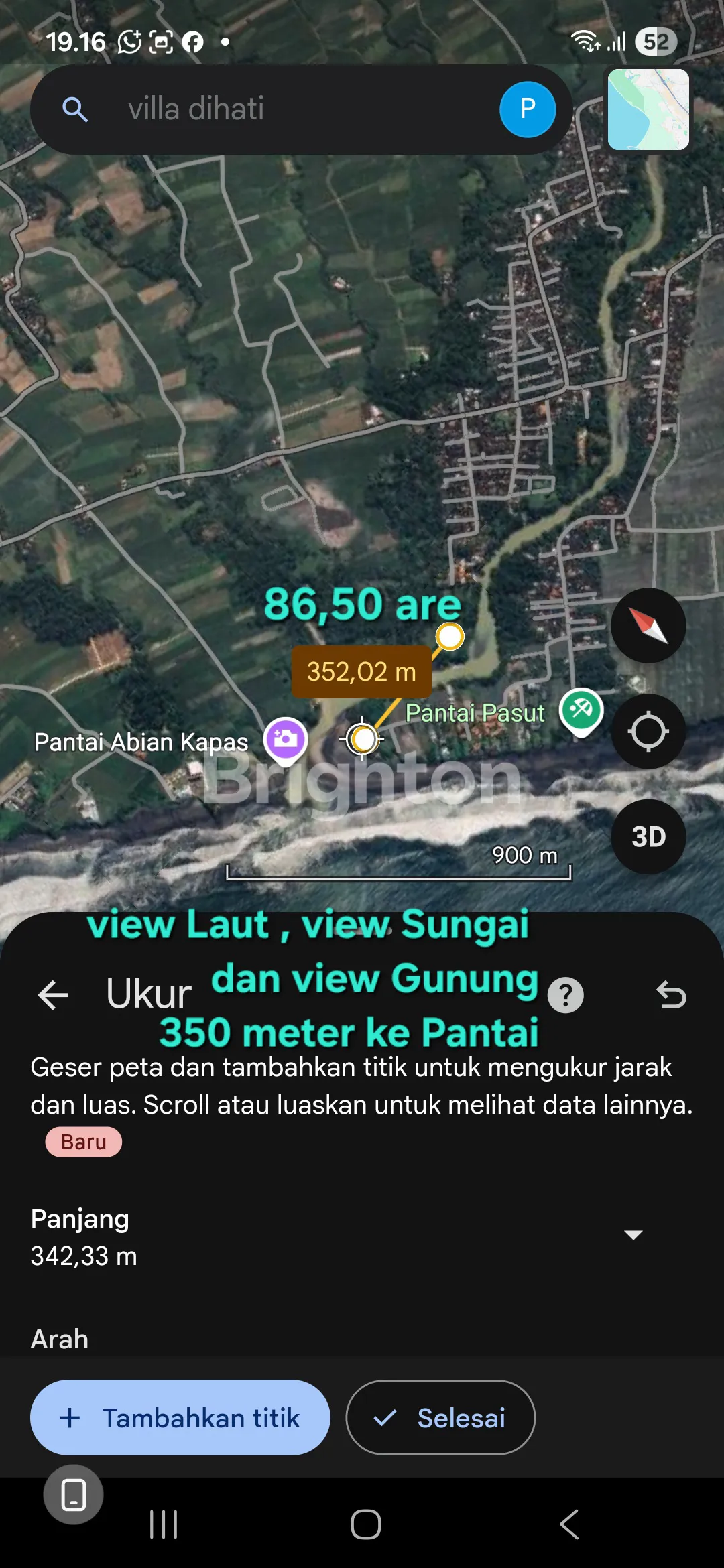Finish measuring with Selesai
This screenshot has height=1568, width=724.
(440, 1417)
